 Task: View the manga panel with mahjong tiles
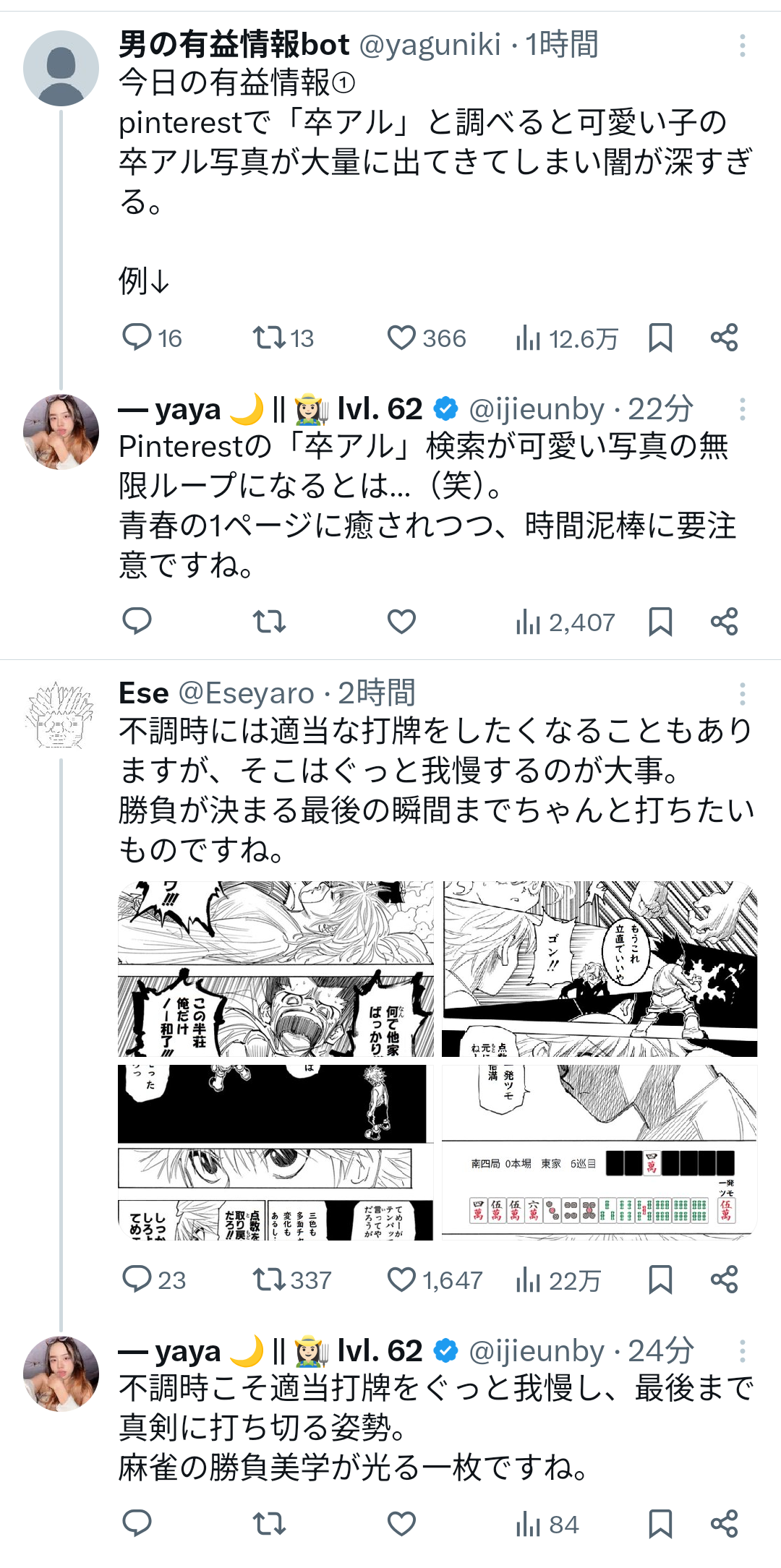599,1152
